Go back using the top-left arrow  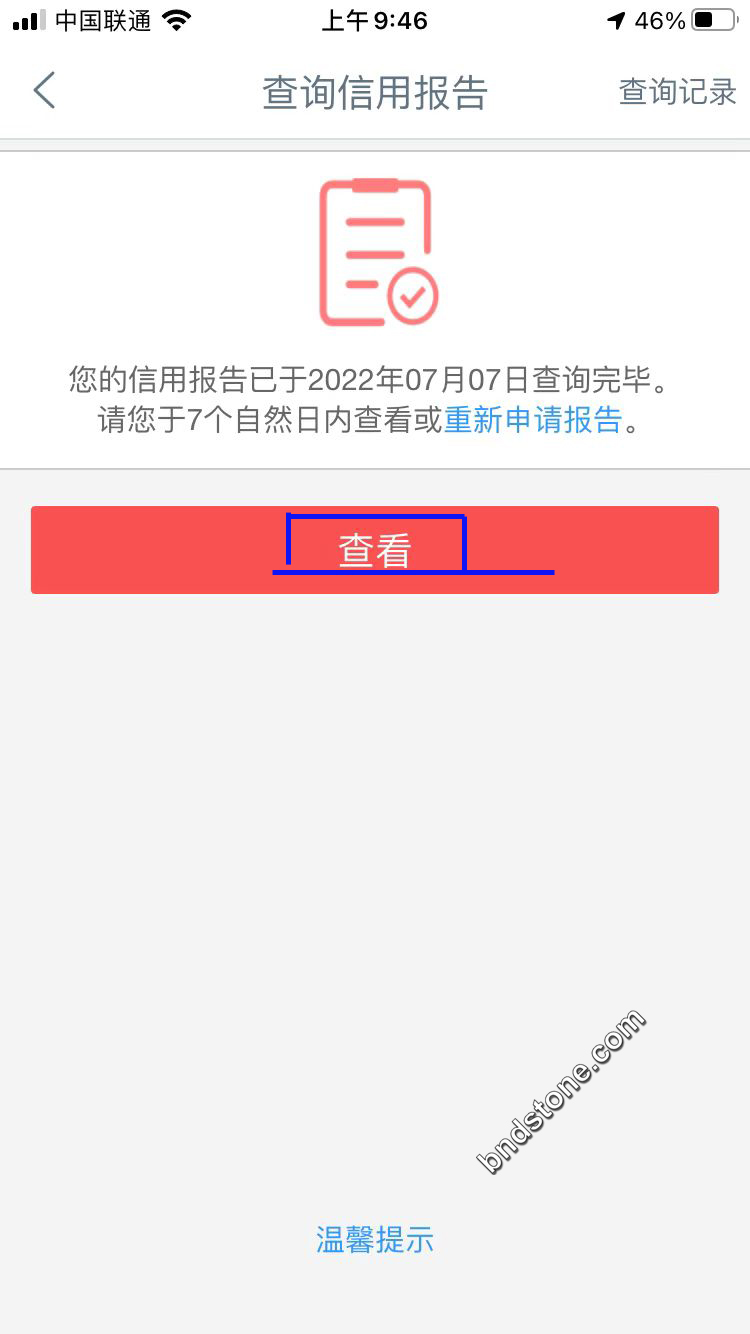coord(44,91)
